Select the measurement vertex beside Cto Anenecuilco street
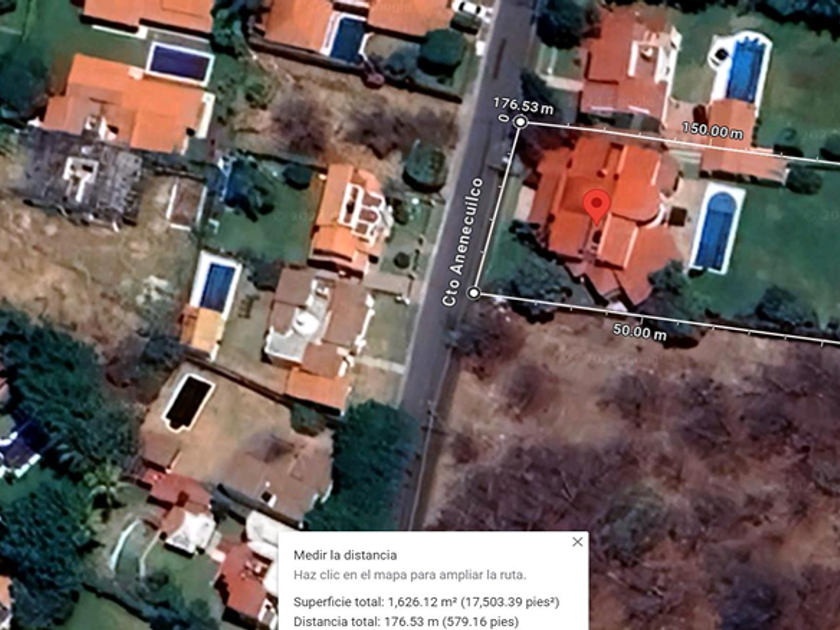Image resolution: width=840 pixels, height=630 pixels. coord(474,293)
